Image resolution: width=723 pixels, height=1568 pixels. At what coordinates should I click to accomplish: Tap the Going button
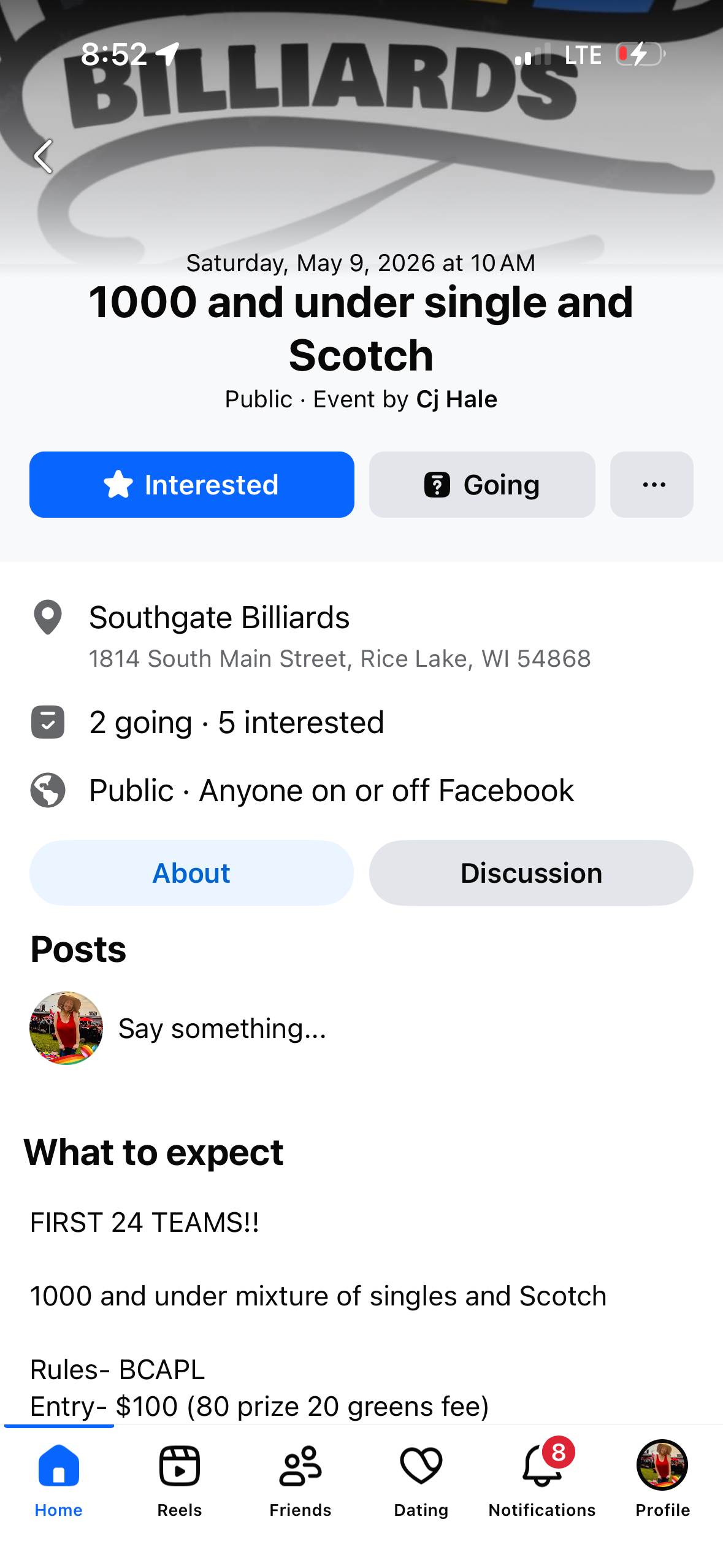(x=482, y=485)
